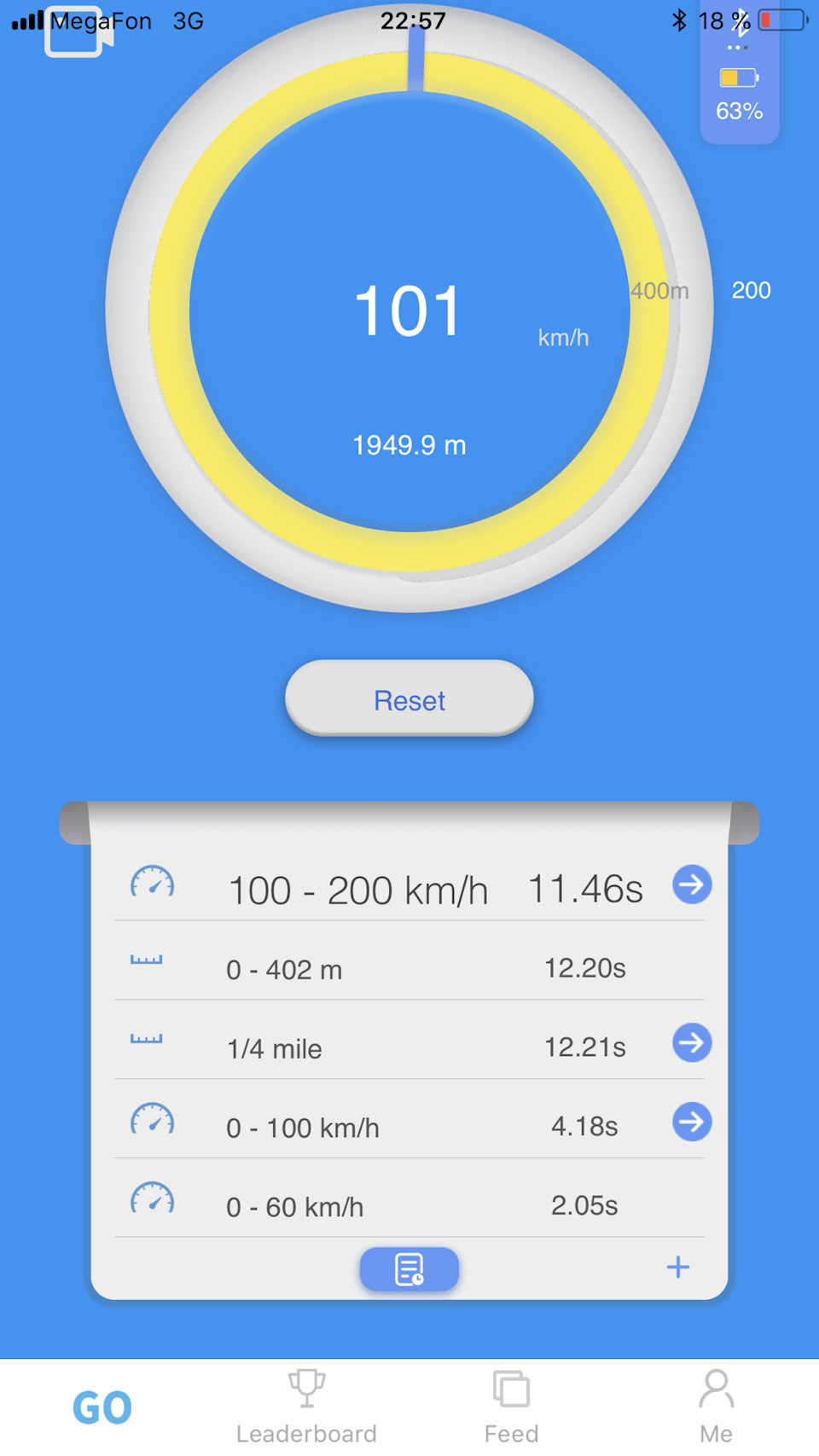Screen dimensions: 819x1456
Task: Open details for the 0 - 100 km/h result
Action: pyautogui.click(x=692, y=1122)
